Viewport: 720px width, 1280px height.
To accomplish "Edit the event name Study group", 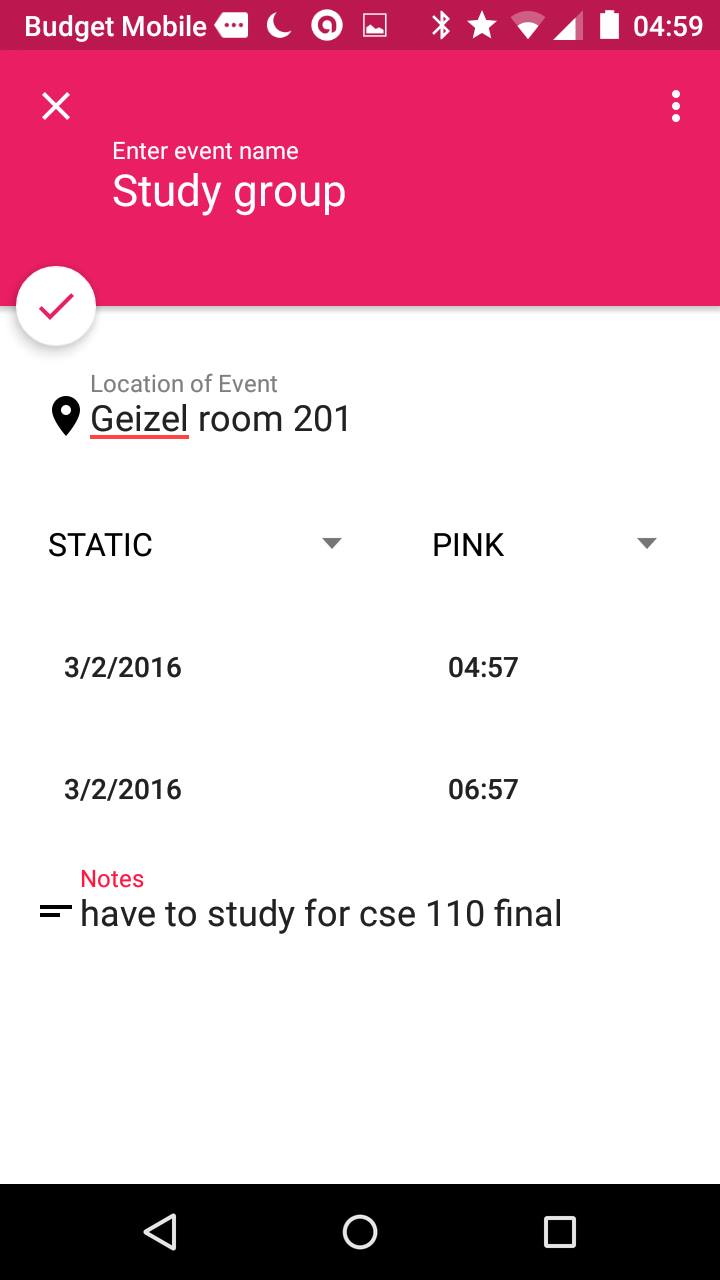I will pyautogui.click(x=229, y=191).
